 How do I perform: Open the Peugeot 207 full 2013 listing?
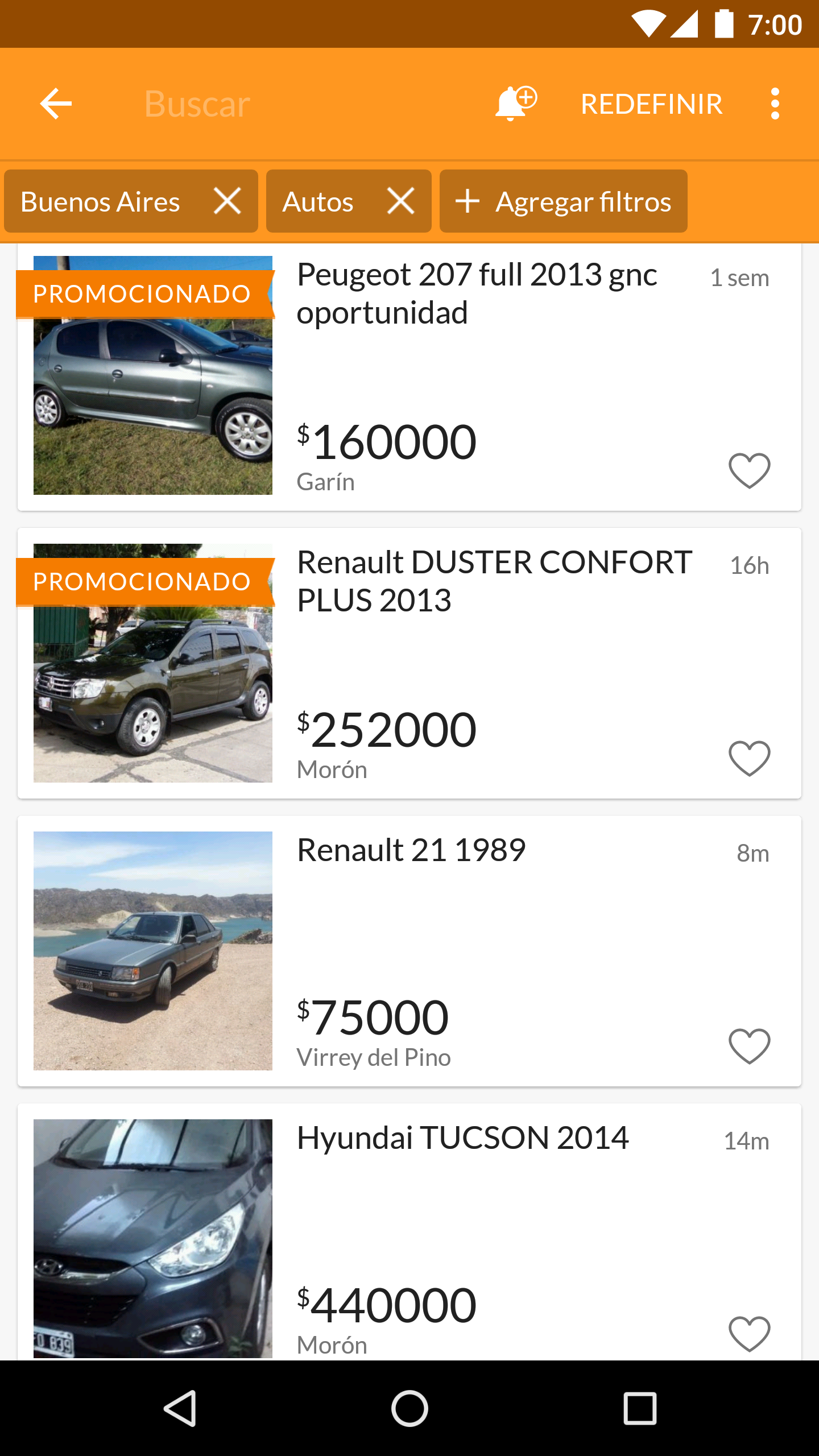[x=477, y=293]
